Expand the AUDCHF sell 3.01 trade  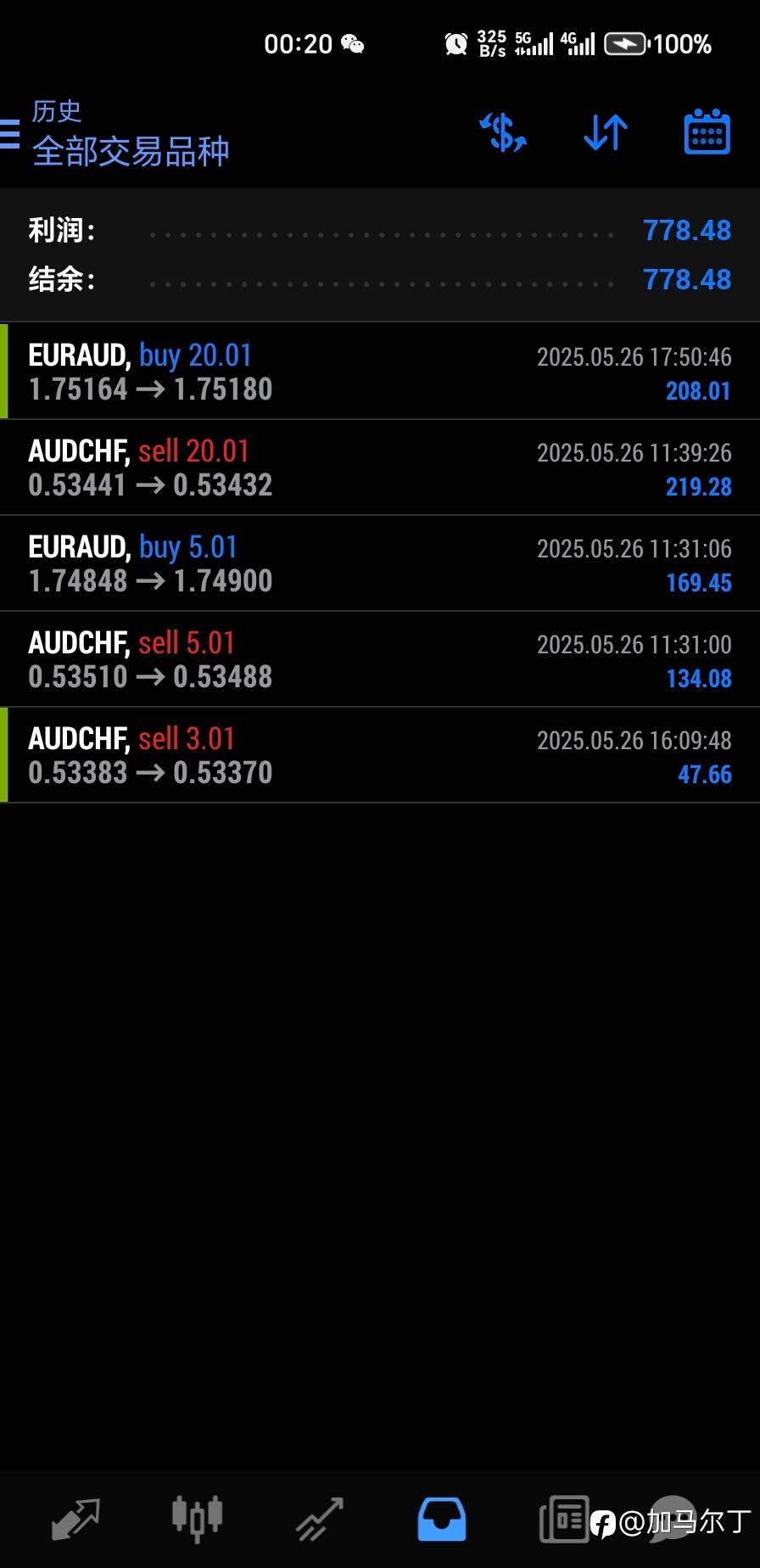coord(380,755)
